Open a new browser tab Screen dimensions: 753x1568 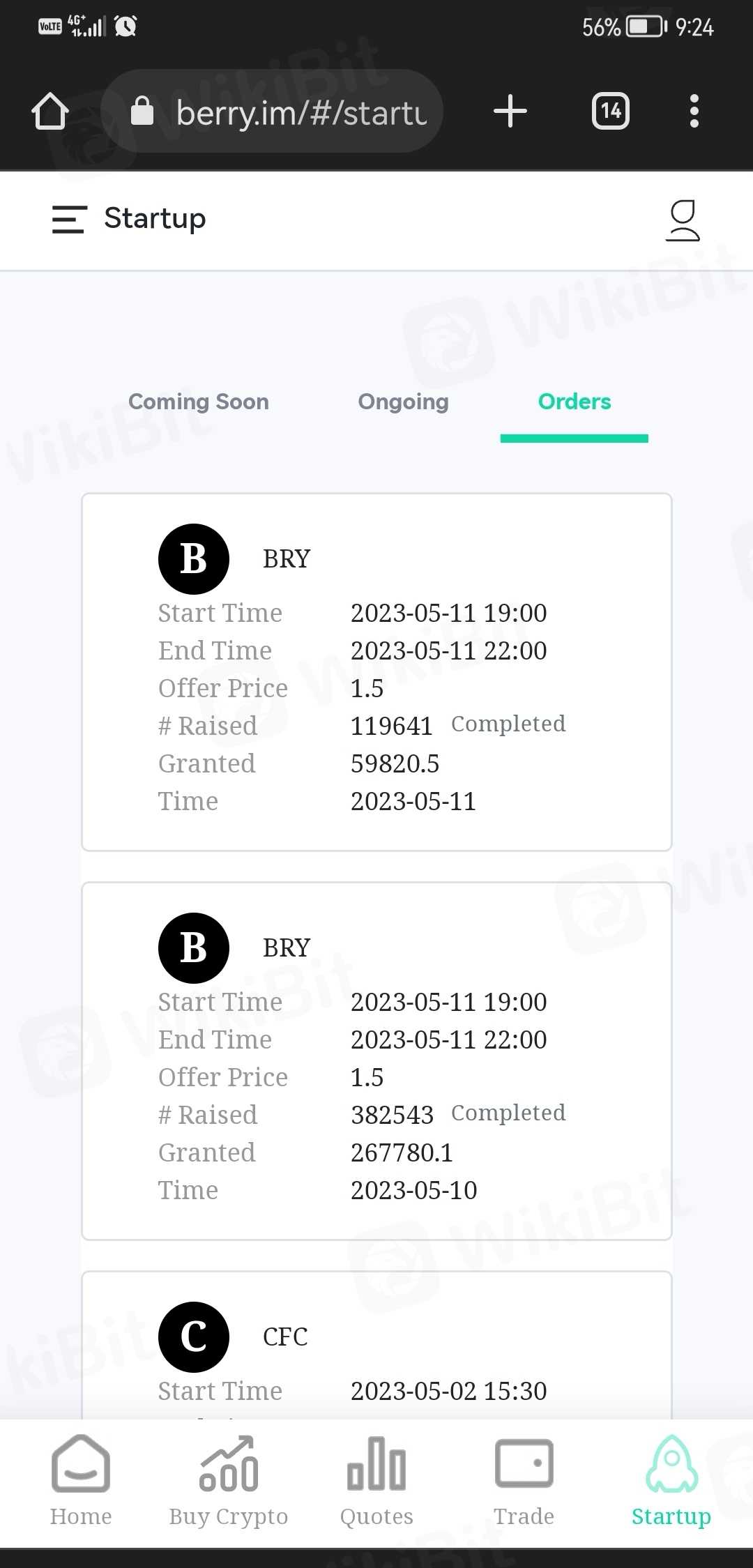(510, 112)
